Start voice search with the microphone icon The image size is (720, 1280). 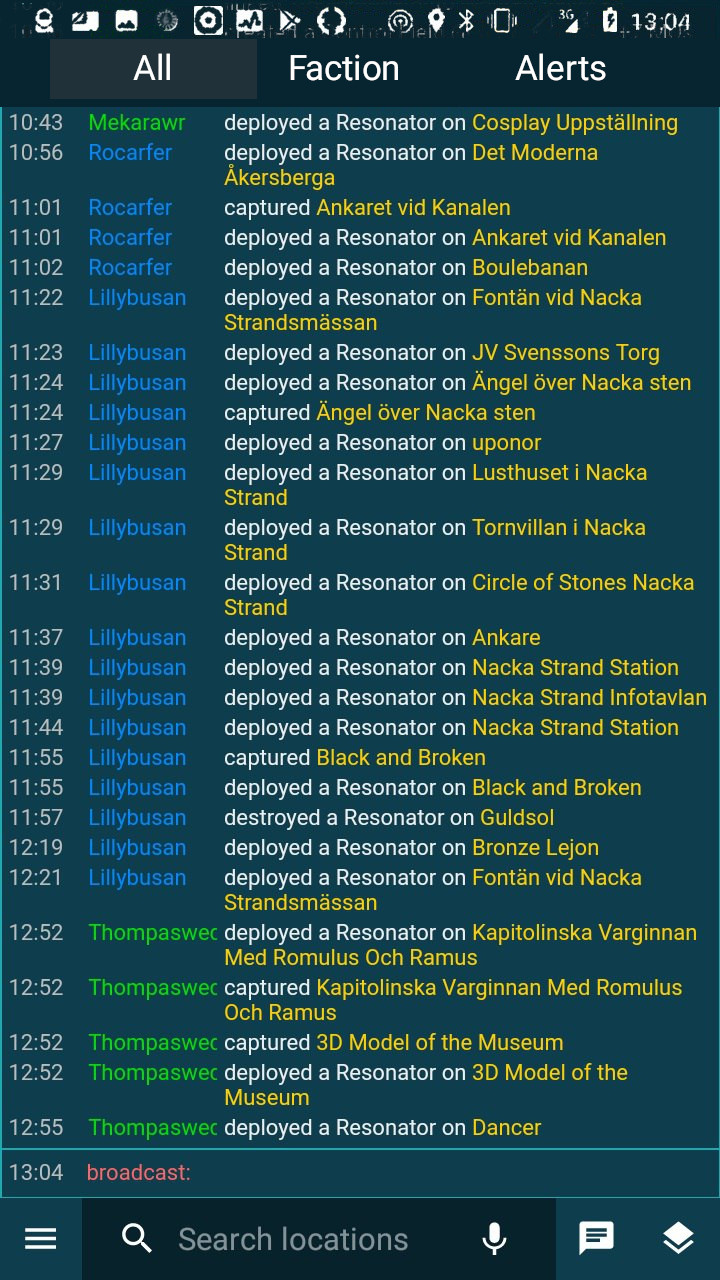tap(494, 1238)
